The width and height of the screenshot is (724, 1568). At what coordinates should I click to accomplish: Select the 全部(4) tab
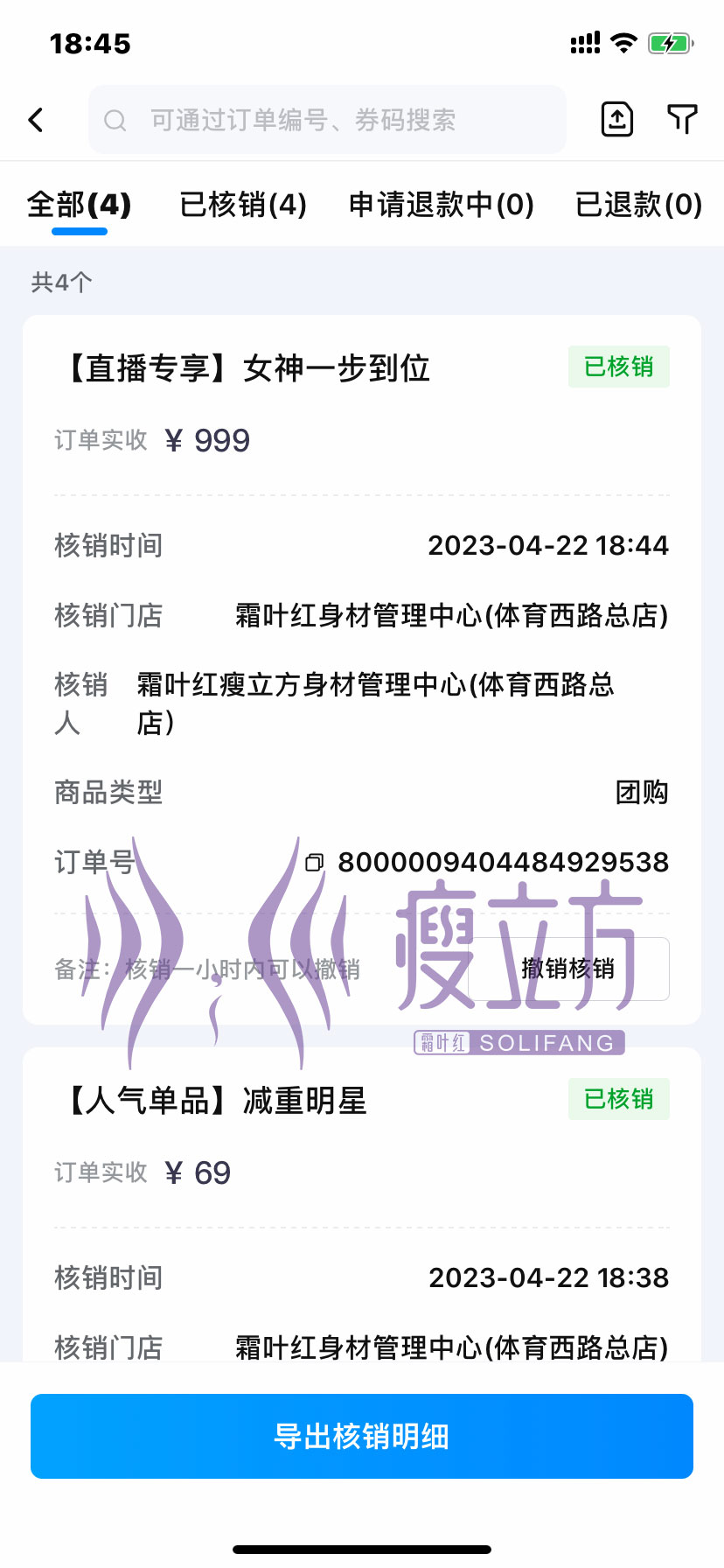80,205
